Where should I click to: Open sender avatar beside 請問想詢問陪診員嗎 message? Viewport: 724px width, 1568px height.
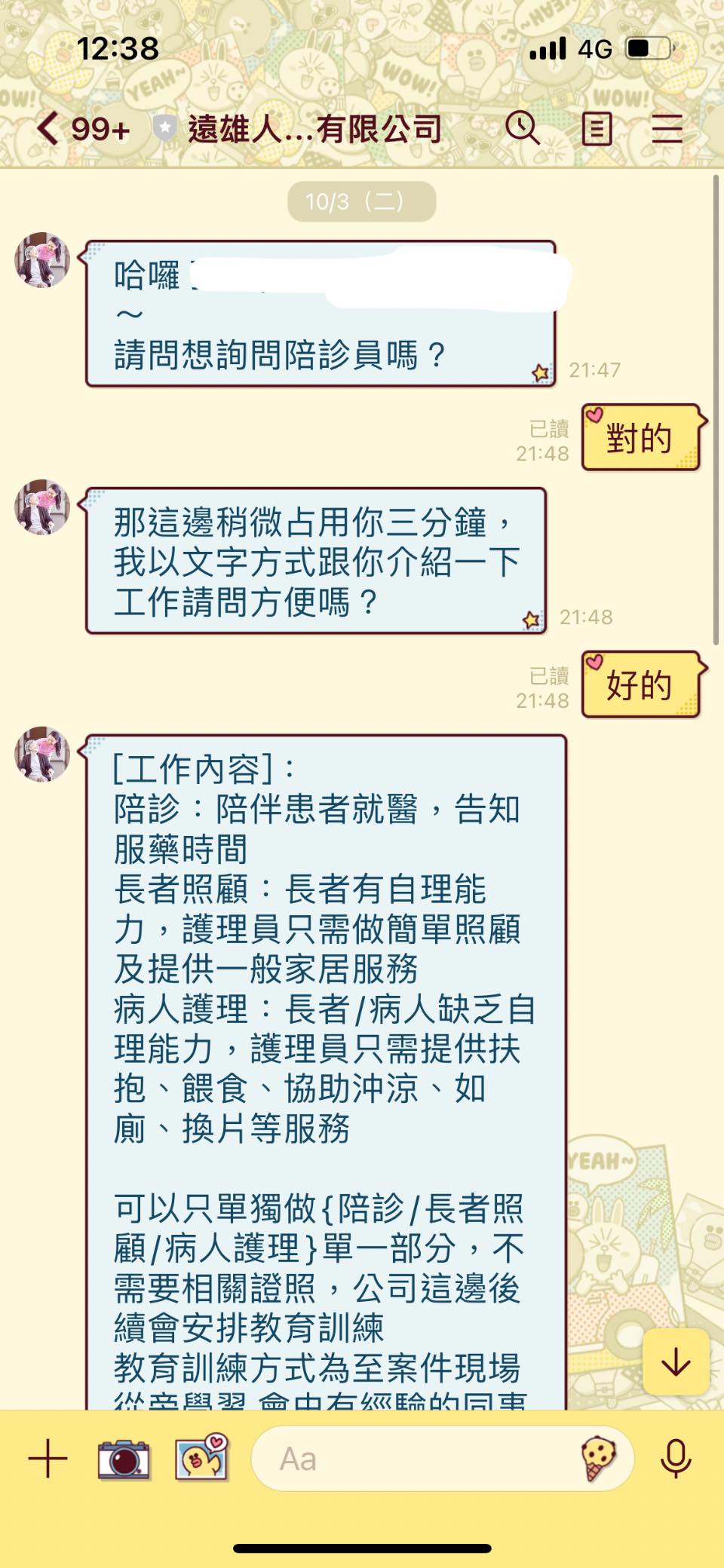pyautogui.click(x=43, y=260)
